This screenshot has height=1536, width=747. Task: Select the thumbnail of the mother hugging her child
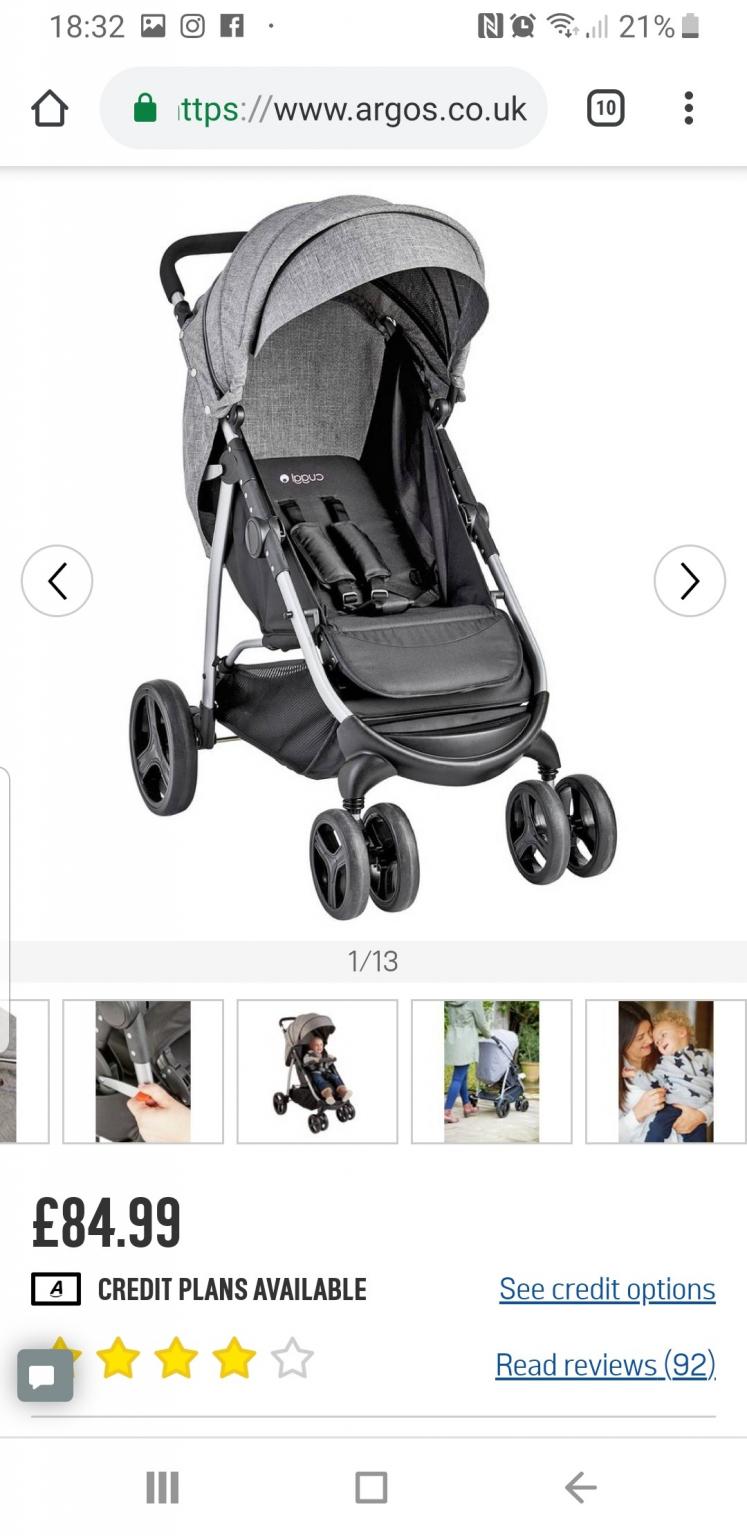point(665,1071)
